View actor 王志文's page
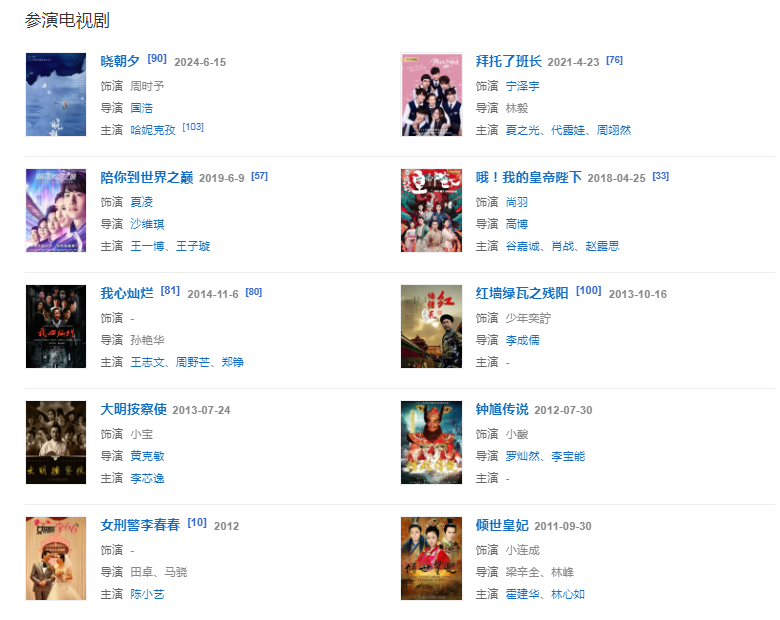Screen dimensions: 780x620 [146, 362]
